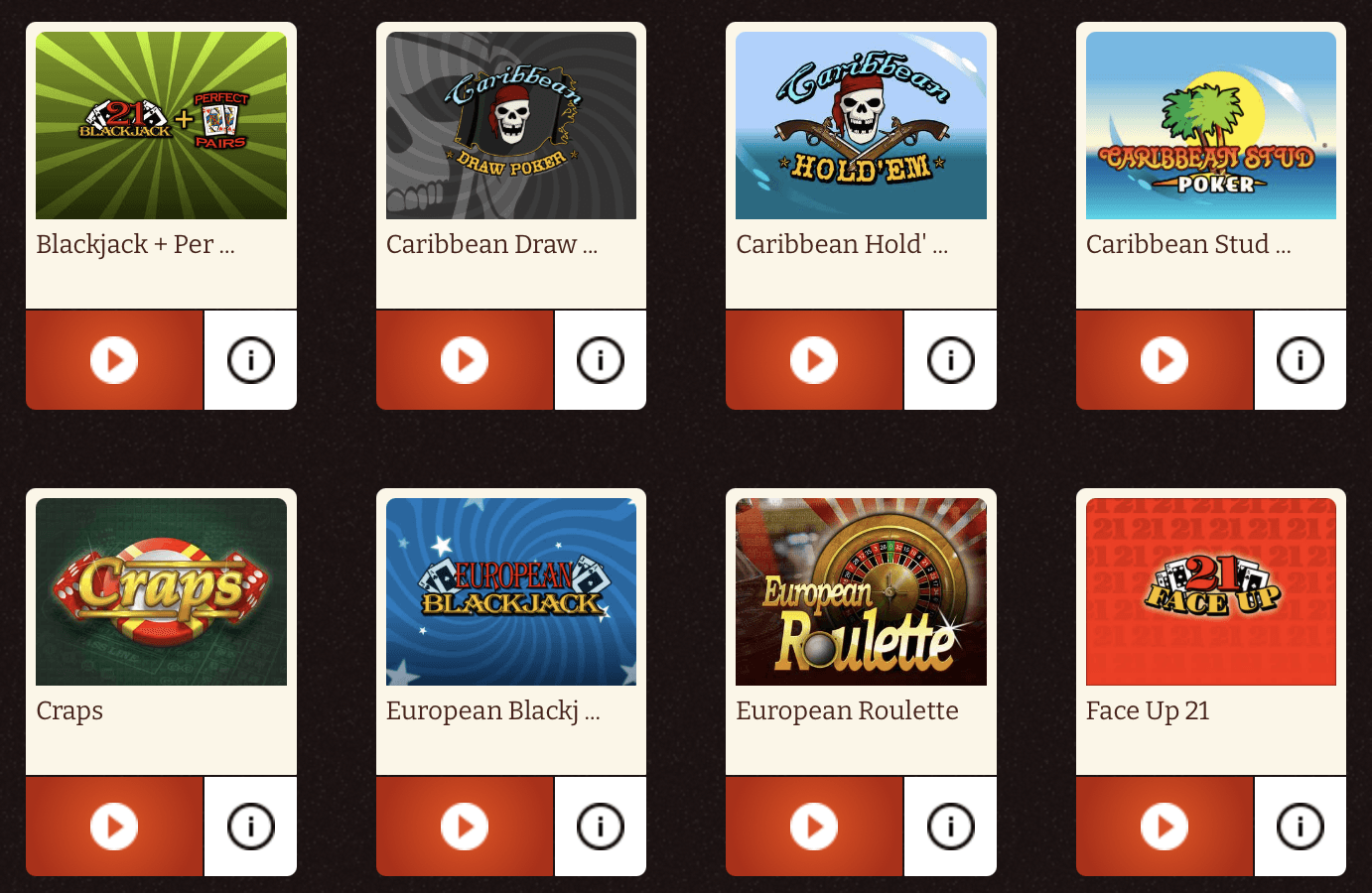This screenshot has height=893, width=1372.
Task: Launch Caribbean Hold'em game
Action: coord(814,360)
